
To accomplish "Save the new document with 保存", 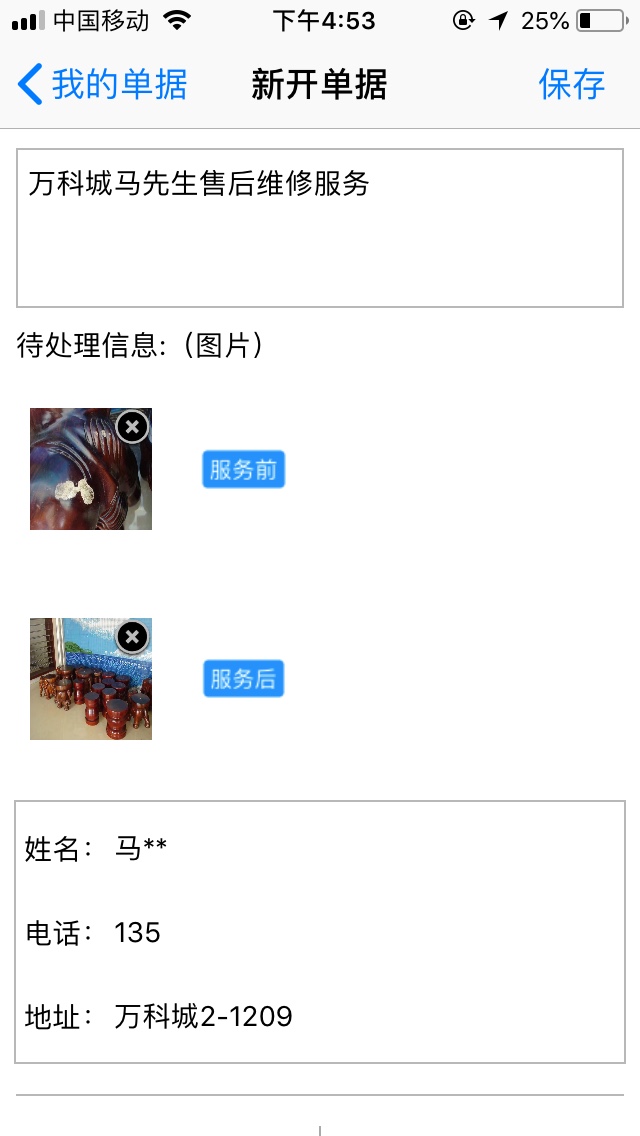I will 571,85.
